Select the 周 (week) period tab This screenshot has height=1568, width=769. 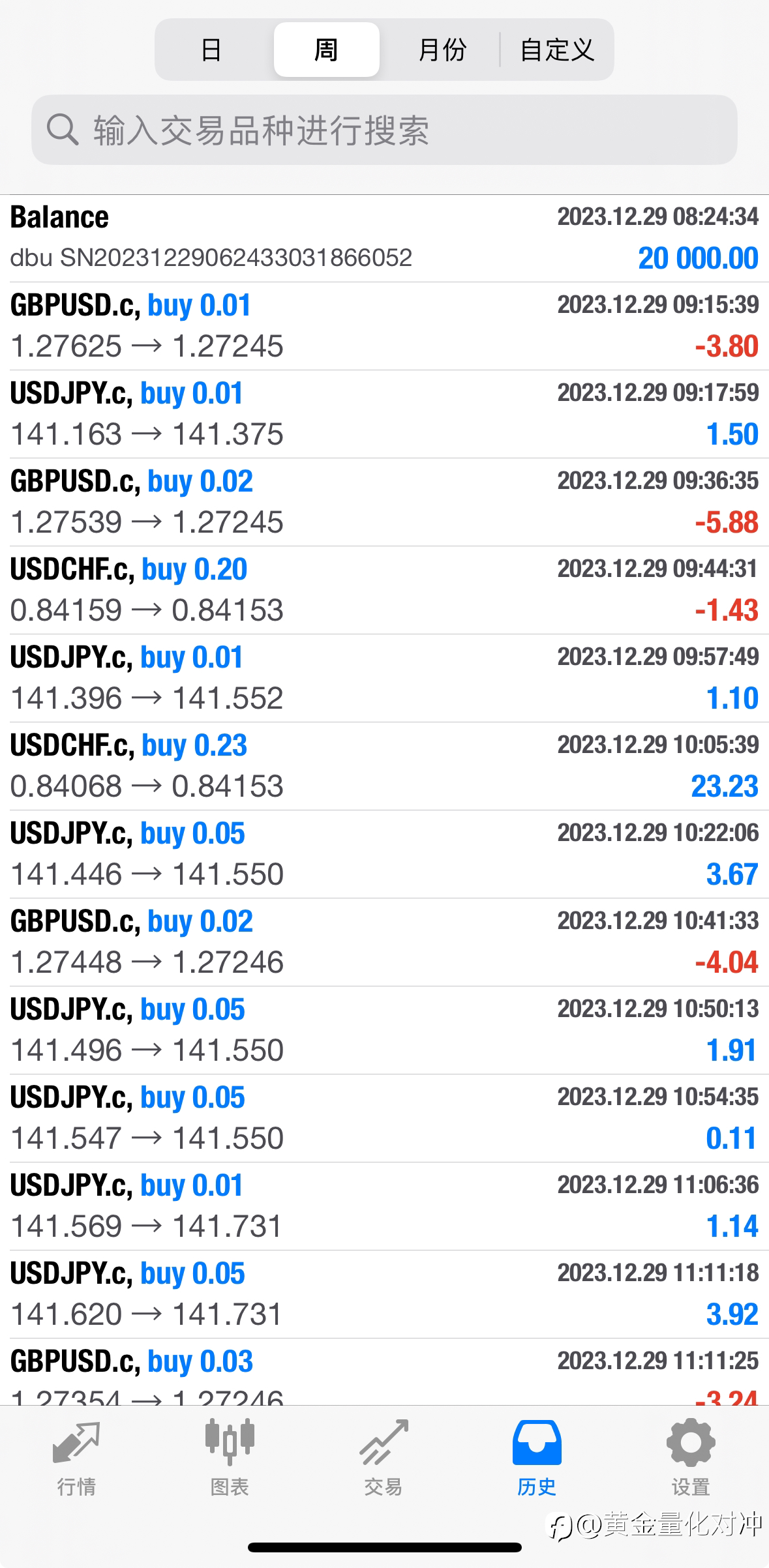(x=326, y=50)
